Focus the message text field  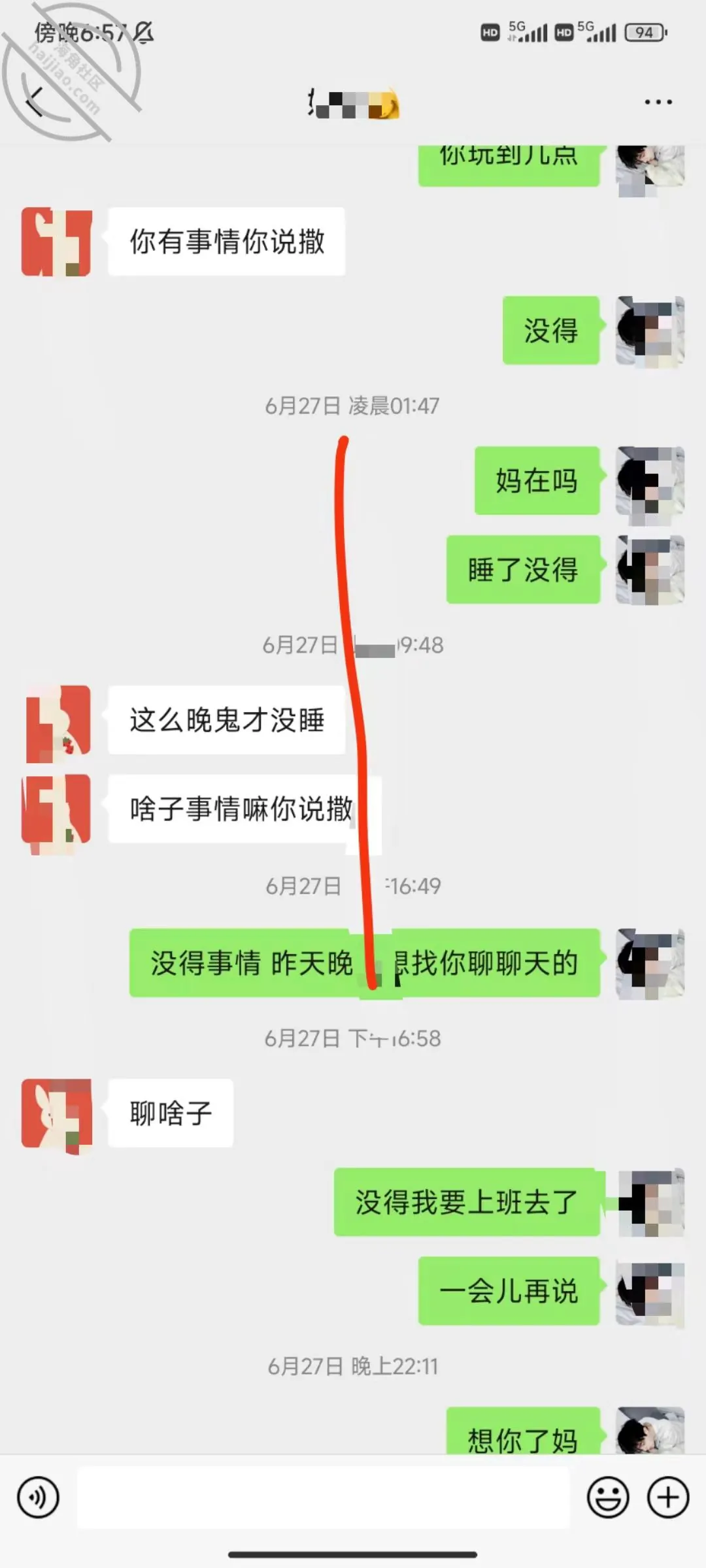pos(323,1497)
